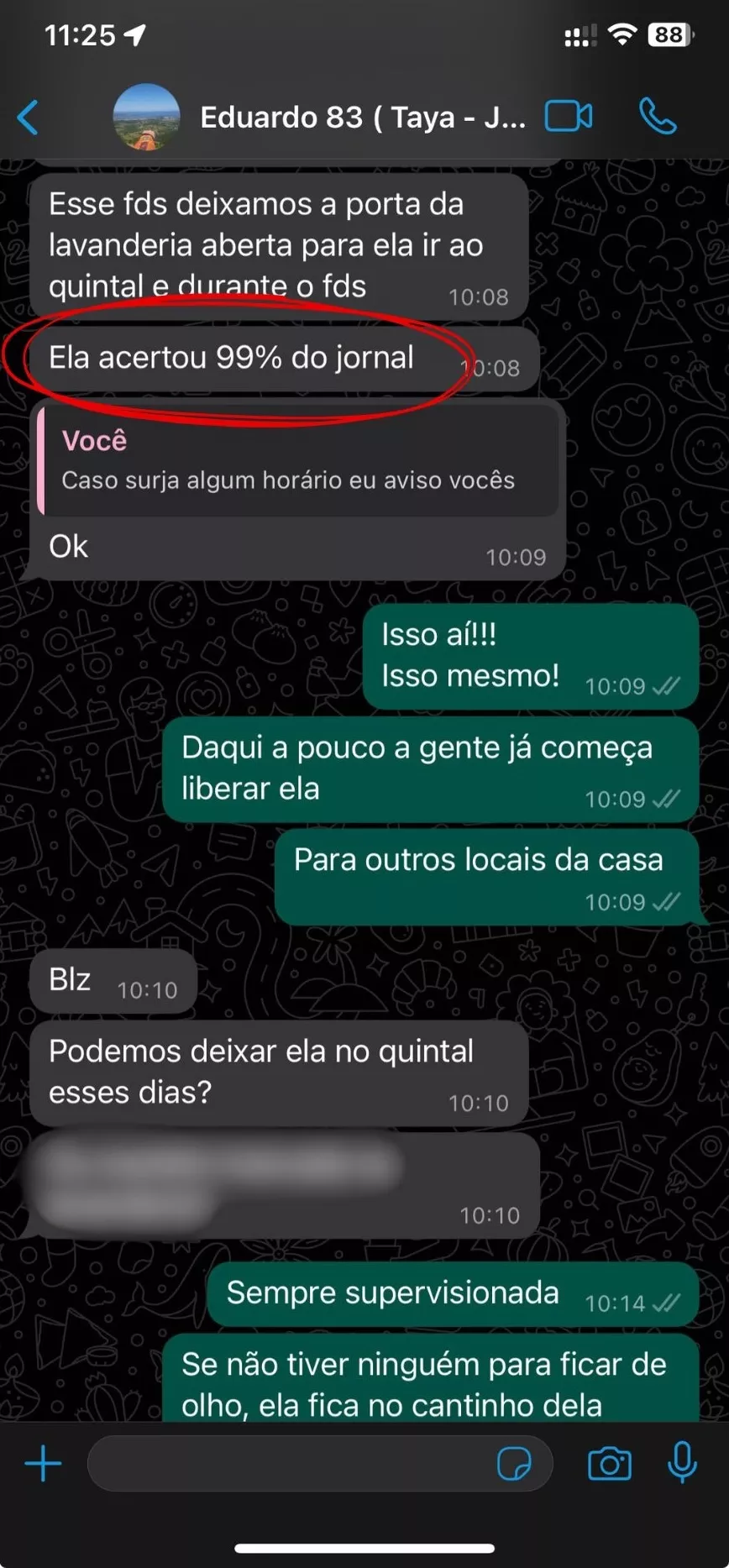Viewport: 729px width, 1568px height.
Task: Start a voice call with Eduardo 83
Action: pyautogui.click(x=658, y=116)
